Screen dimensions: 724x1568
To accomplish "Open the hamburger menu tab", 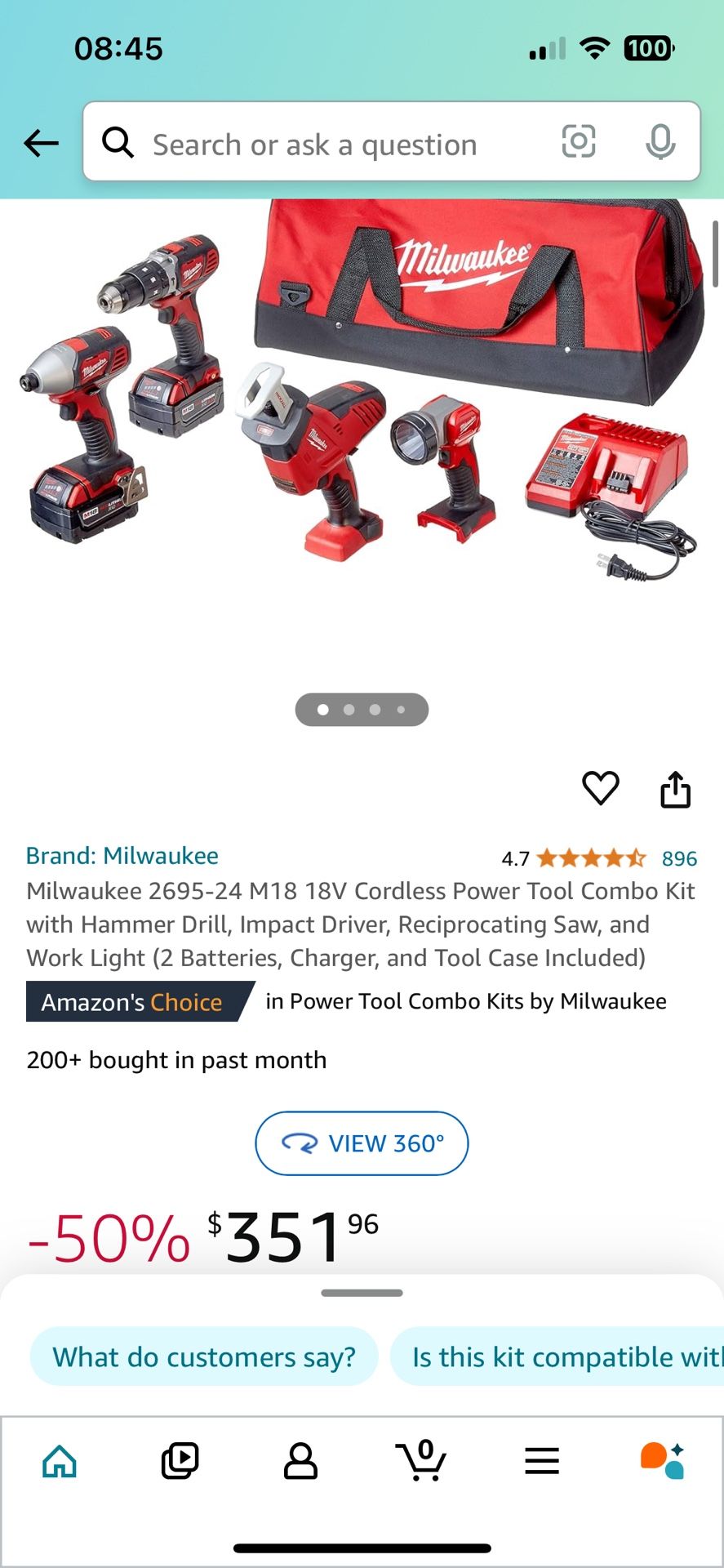I will coord(542,1461).
